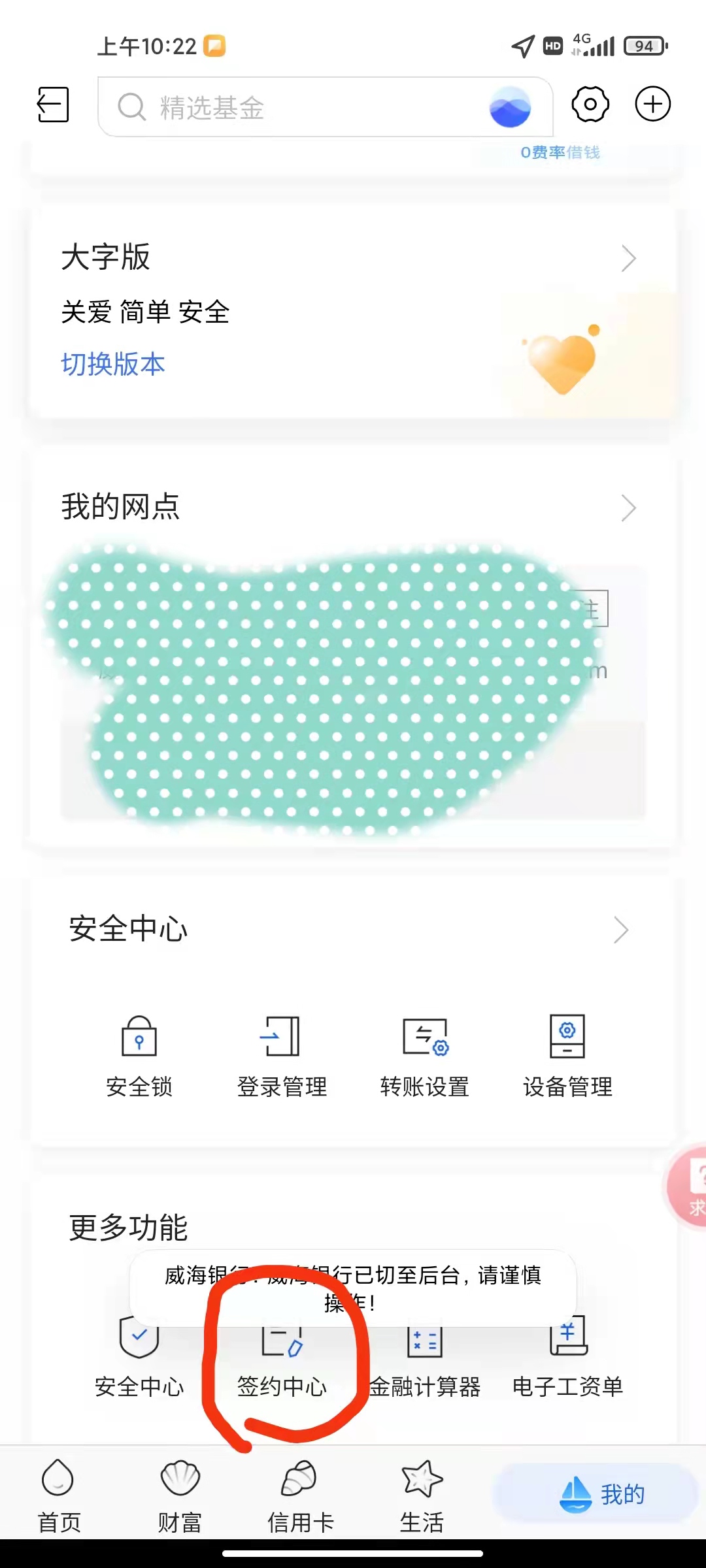Viewport: 706px width, 1568px height.
Task: Tap the plus icon in the header
Action: point(651,105)
